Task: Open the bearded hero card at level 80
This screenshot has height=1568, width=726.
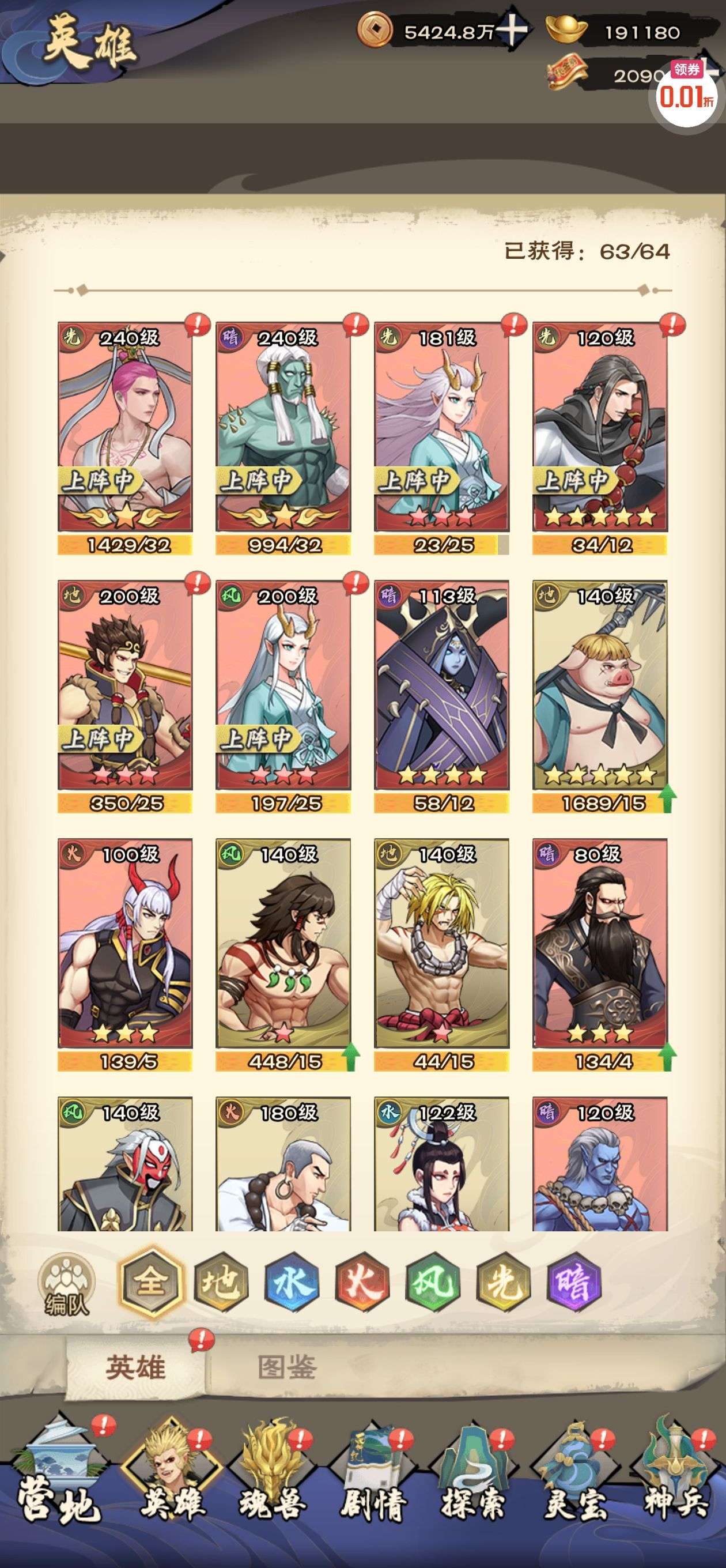Action: [x=599, y=944]
